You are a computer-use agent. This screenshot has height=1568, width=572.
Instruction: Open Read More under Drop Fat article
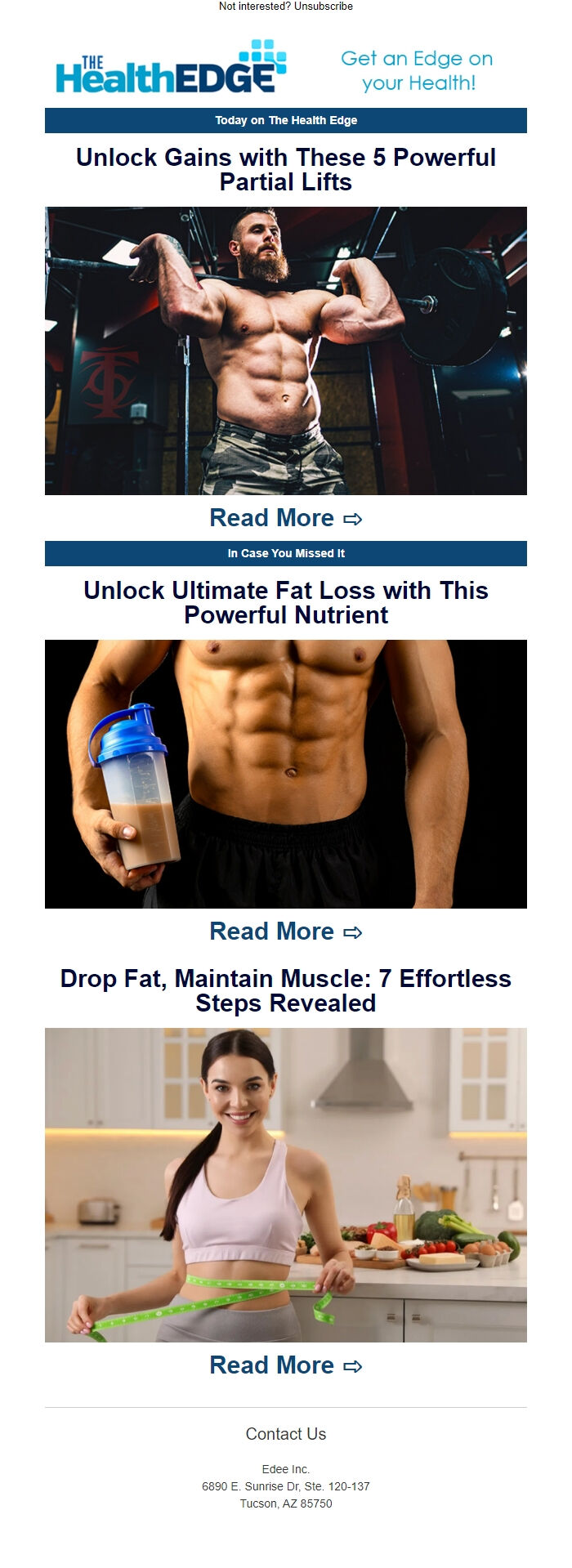[x=285, y=1365]
